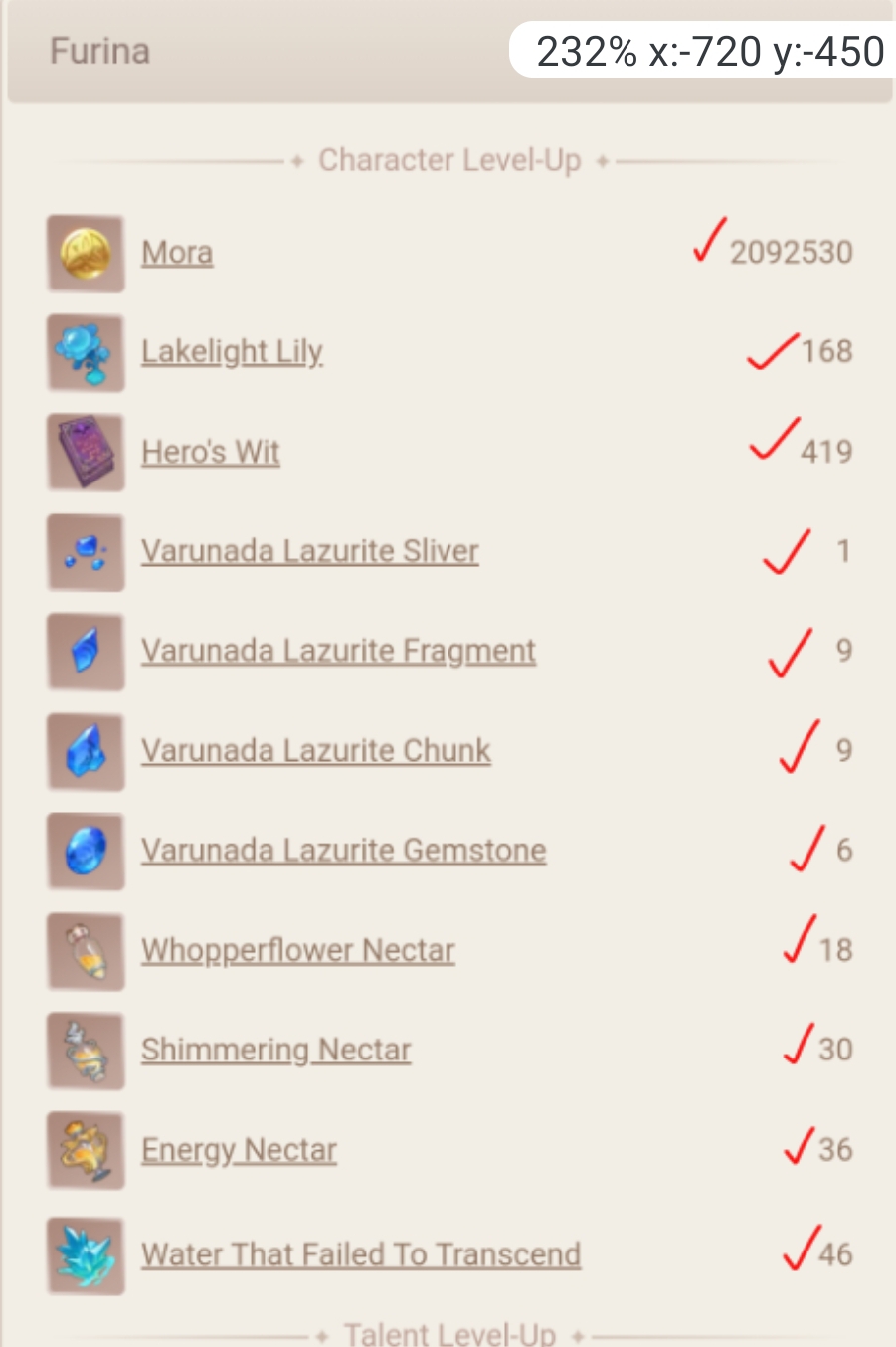
Task: Select the Varunada Lazurite Chunk icon
Action: [x=85, y=751]
